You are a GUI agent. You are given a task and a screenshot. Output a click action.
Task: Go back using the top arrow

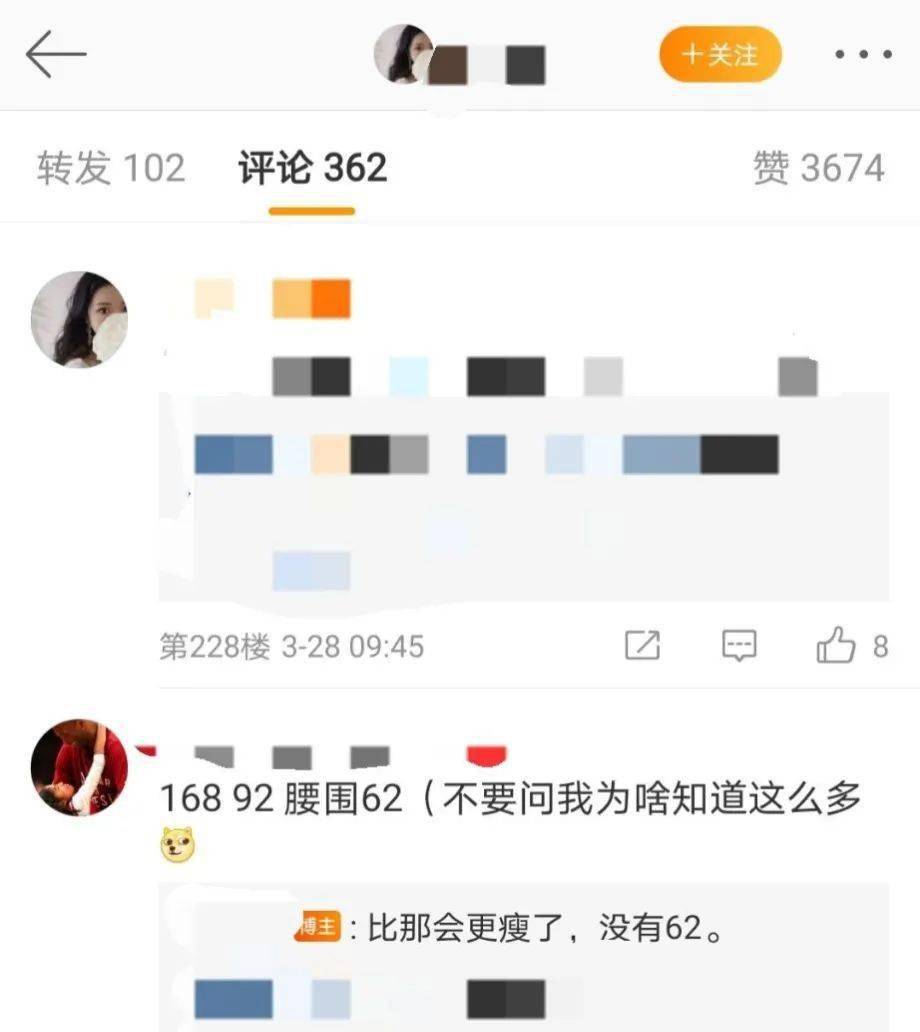coord(56,54)
